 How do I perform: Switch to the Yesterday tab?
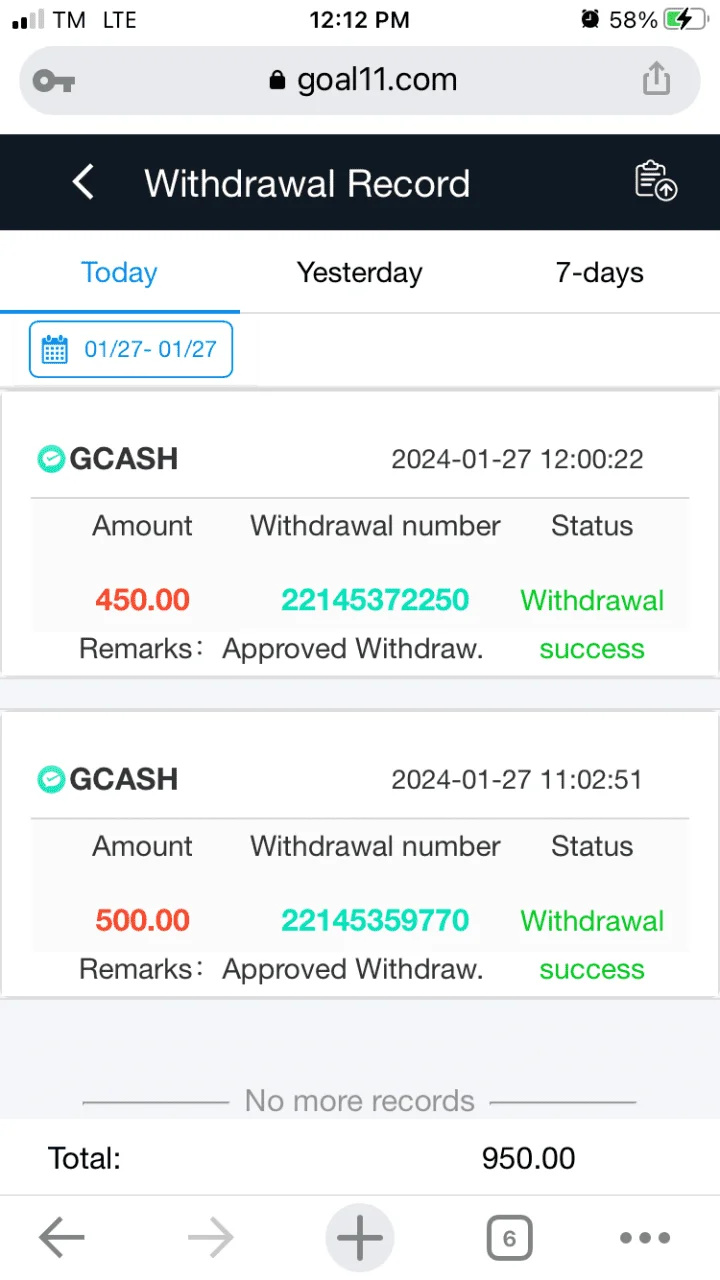tap(360, 272)
